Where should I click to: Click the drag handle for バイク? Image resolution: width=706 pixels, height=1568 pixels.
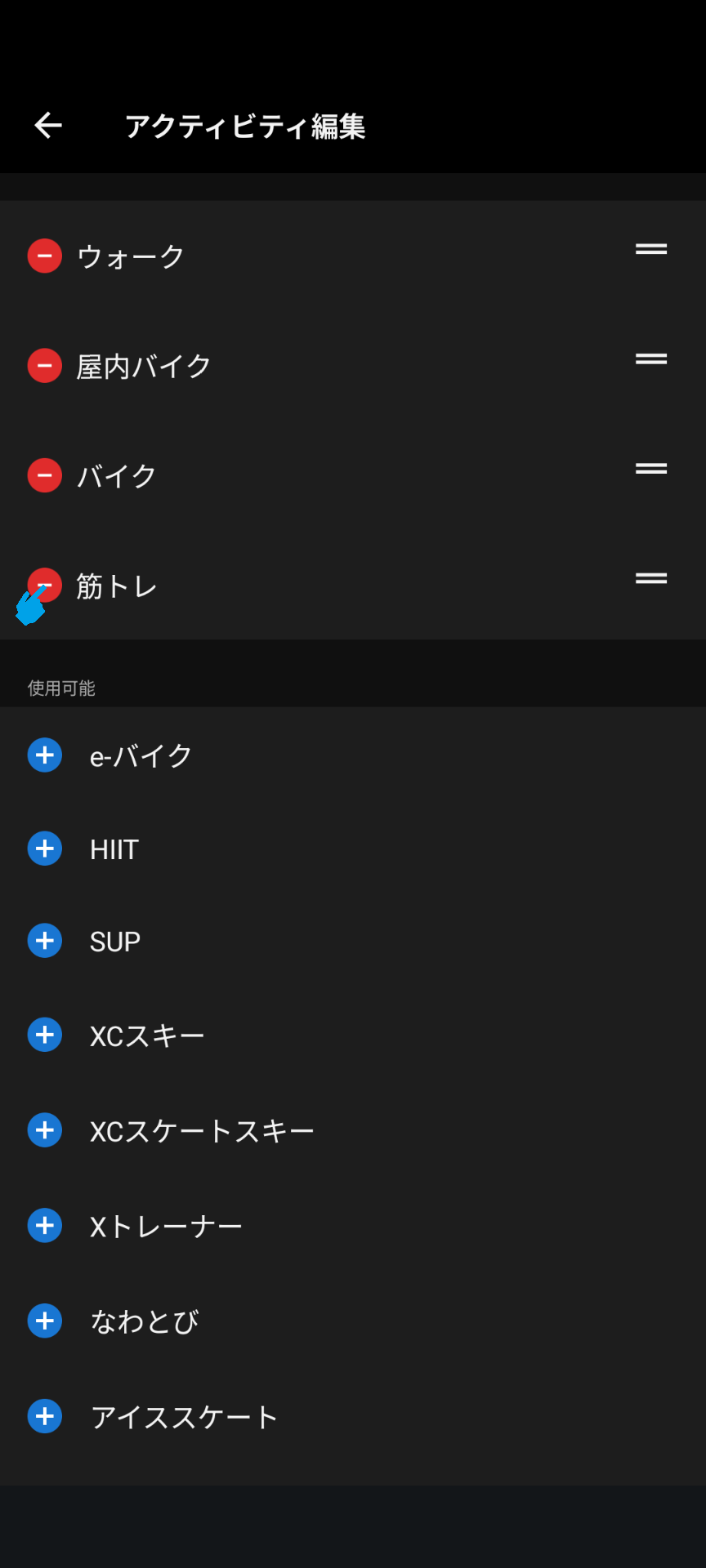[x=650, y=469]
